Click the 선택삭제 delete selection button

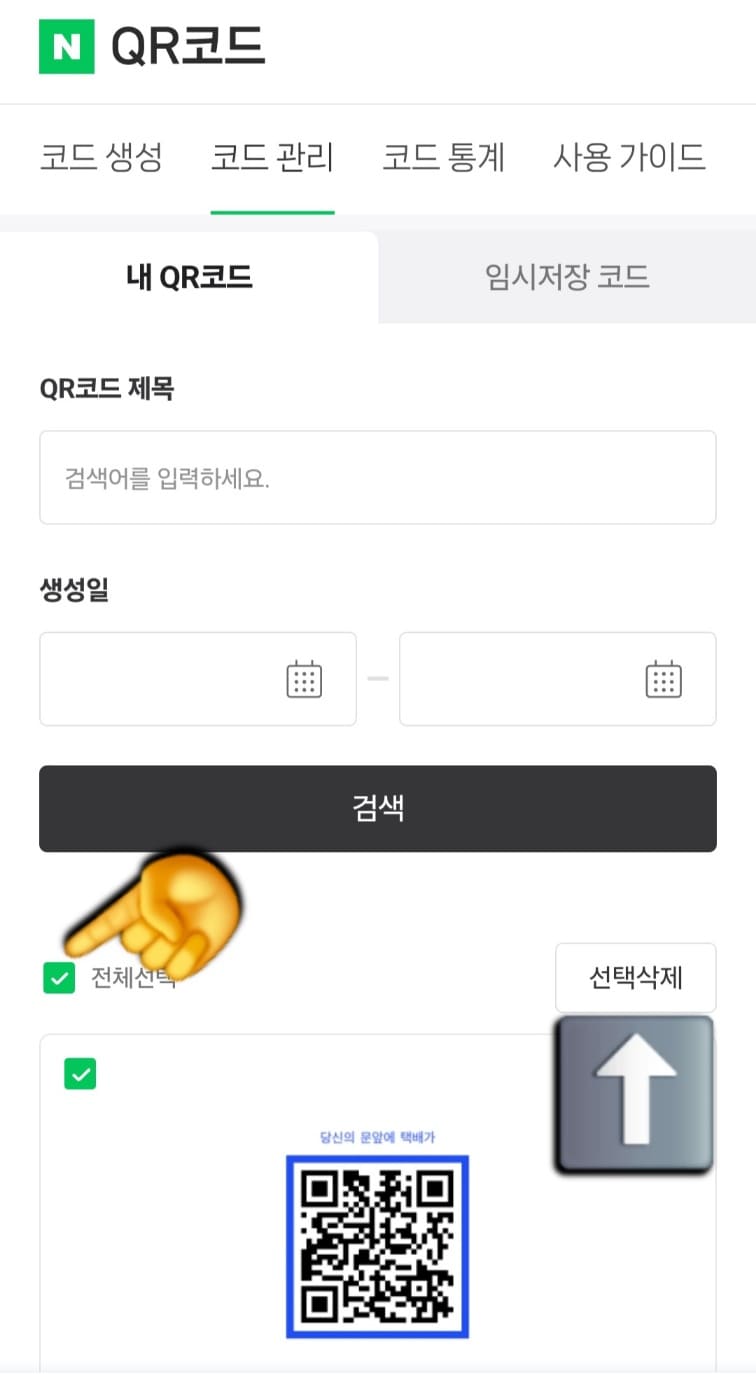pyautogui.click(x=635, y=977)
